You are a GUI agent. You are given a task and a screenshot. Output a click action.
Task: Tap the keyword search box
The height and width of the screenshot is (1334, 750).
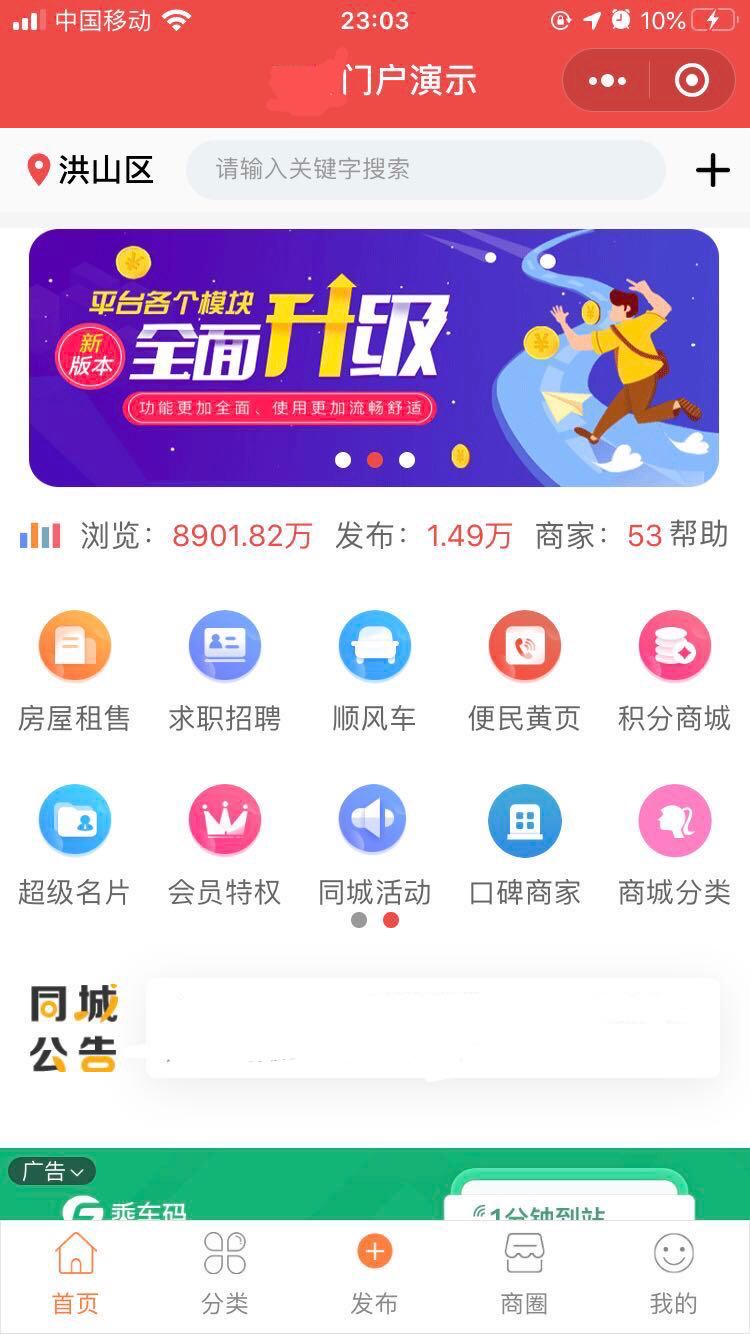click(x=426, y=169)
